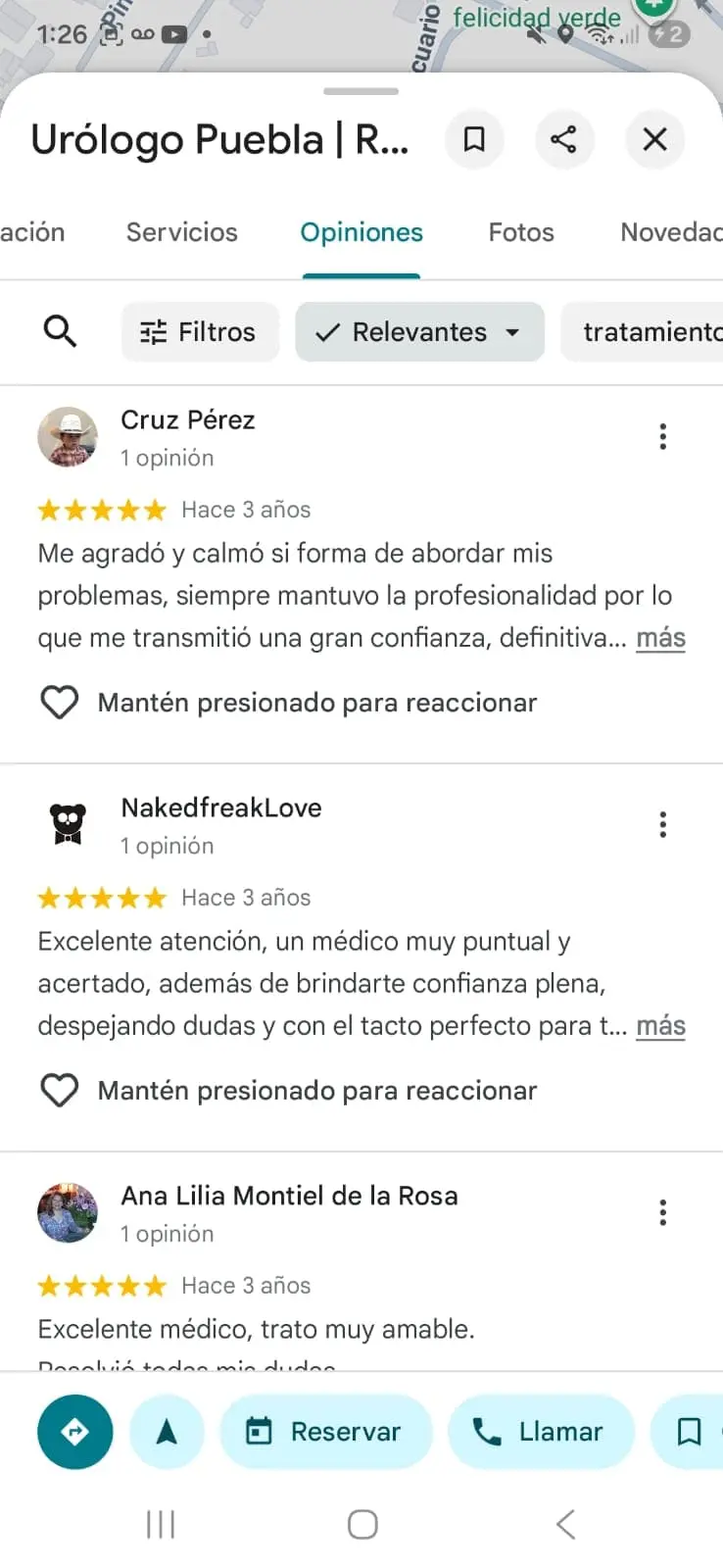Share this place using the share icon

[564, 139]
